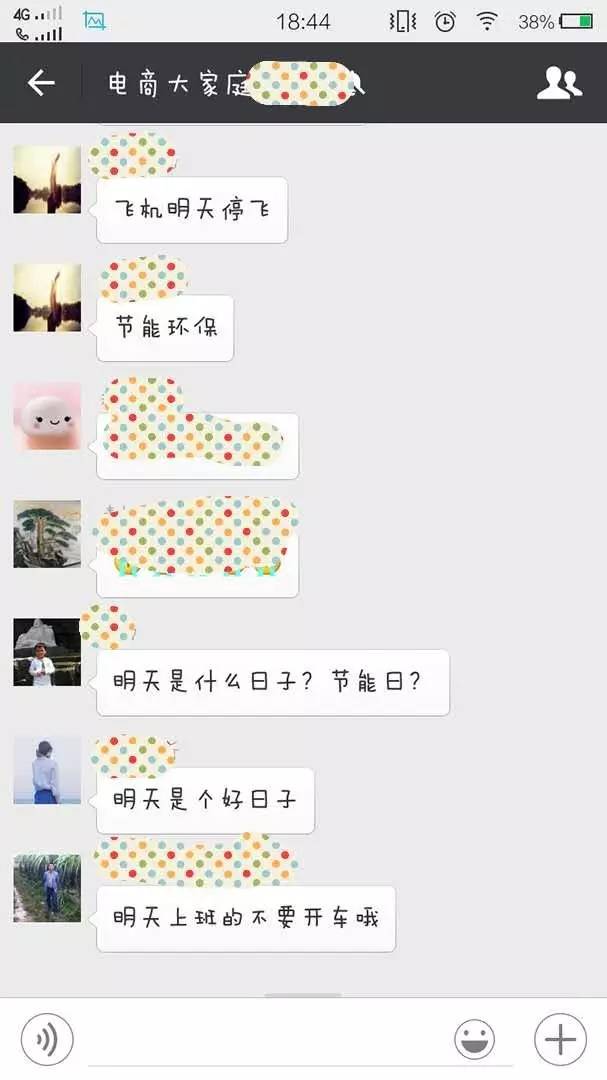607x1080 pixels.
Task: Open the emoji picker
Action: point(474,1040)
